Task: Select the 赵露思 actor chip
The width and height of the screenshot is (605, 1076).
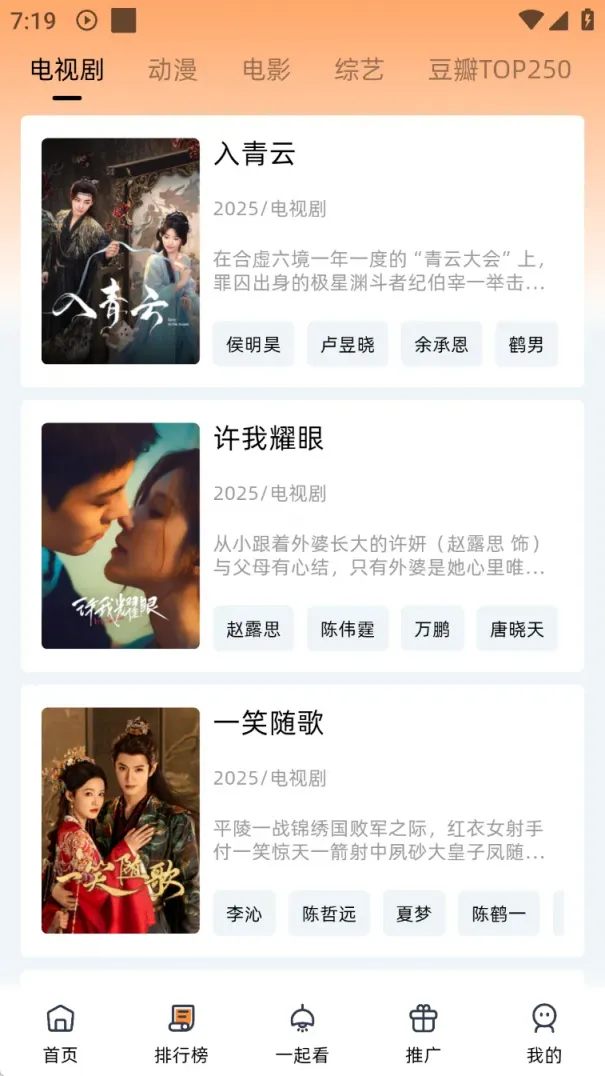Action: click(x=253, y=629)
